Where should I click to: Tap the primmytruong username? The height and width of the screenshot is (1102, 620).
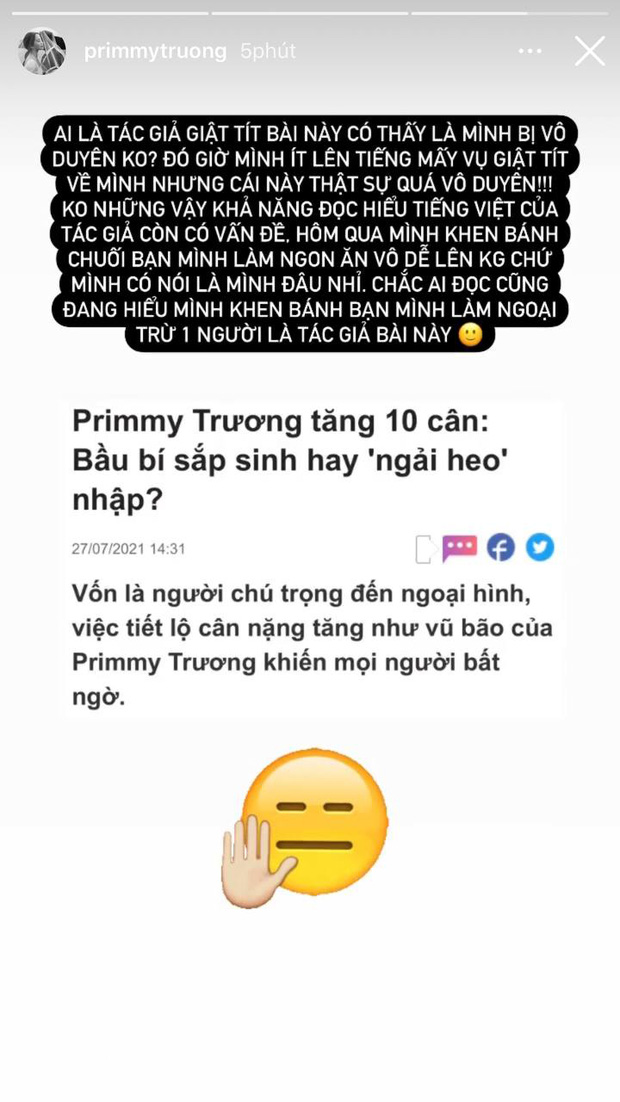[x=155, y=51]
